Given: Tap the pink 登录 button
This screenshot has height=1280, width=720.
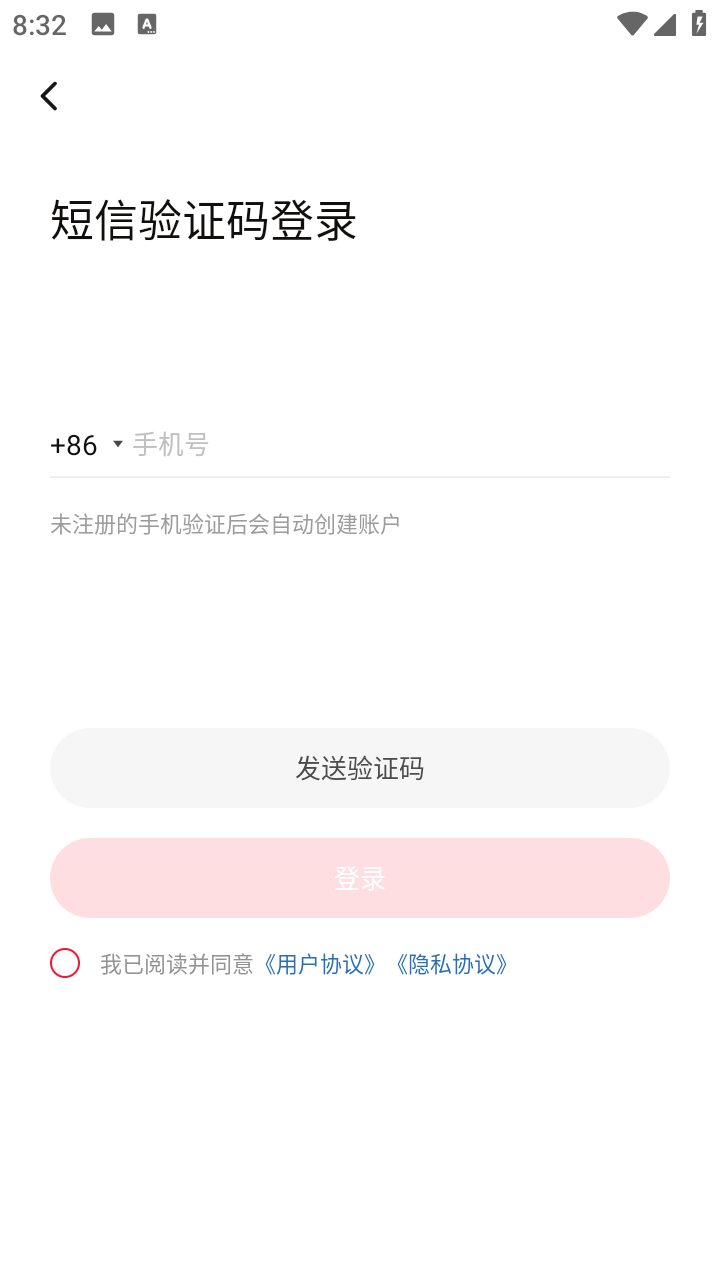Looking at the screenshot, I should tap(360, 877).
